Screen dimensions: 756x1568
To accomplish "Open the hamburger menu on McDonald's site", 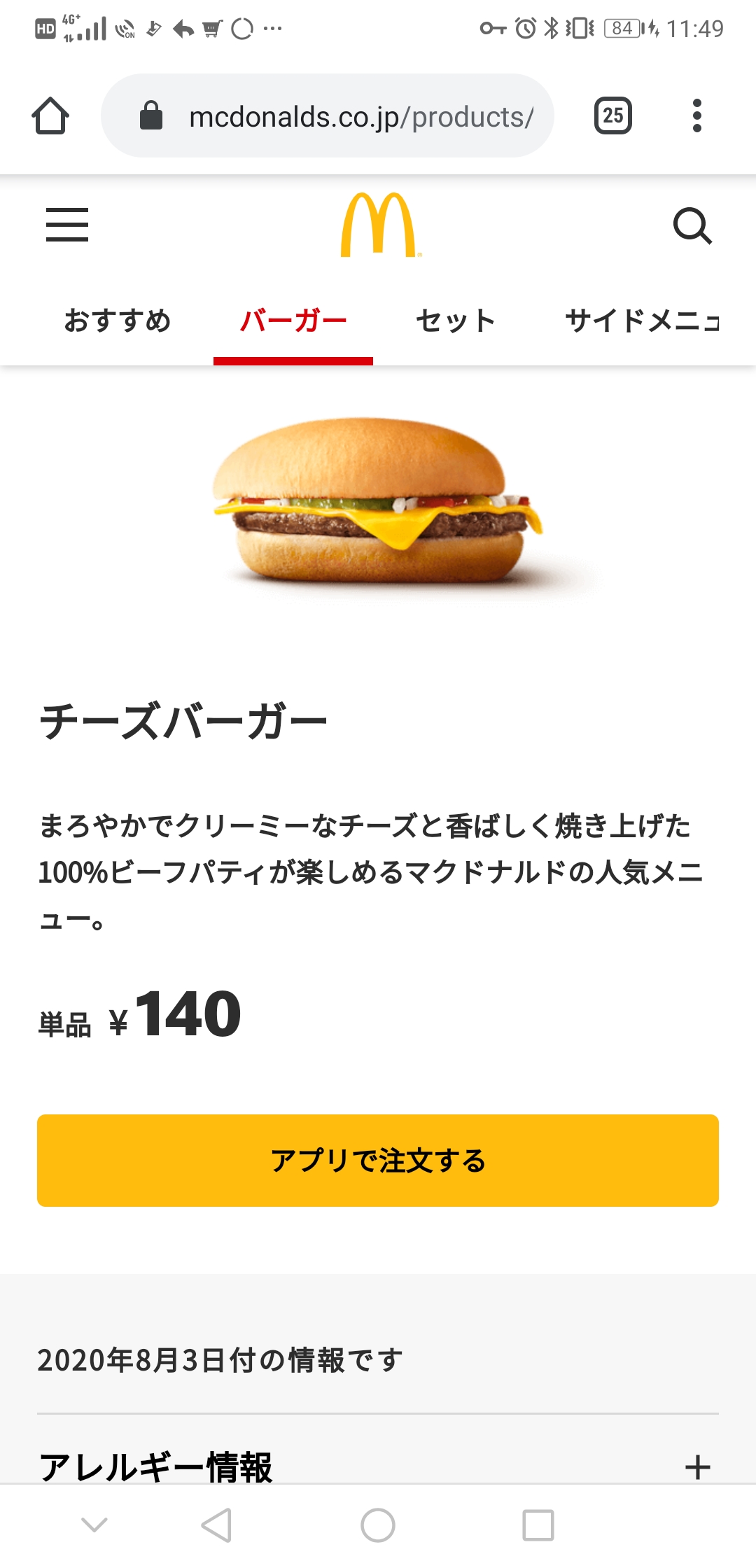I will click(x=67, y=225).
